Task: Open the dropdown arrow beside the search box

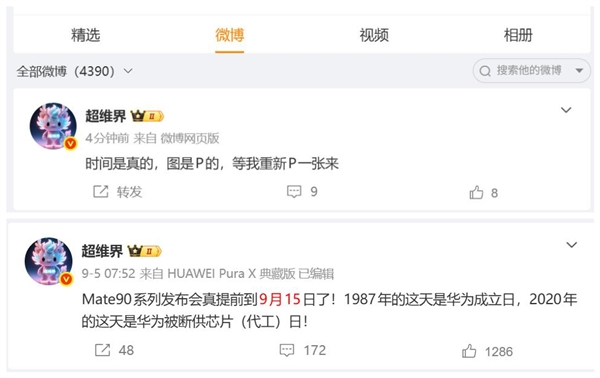Action: click(579, 70)
